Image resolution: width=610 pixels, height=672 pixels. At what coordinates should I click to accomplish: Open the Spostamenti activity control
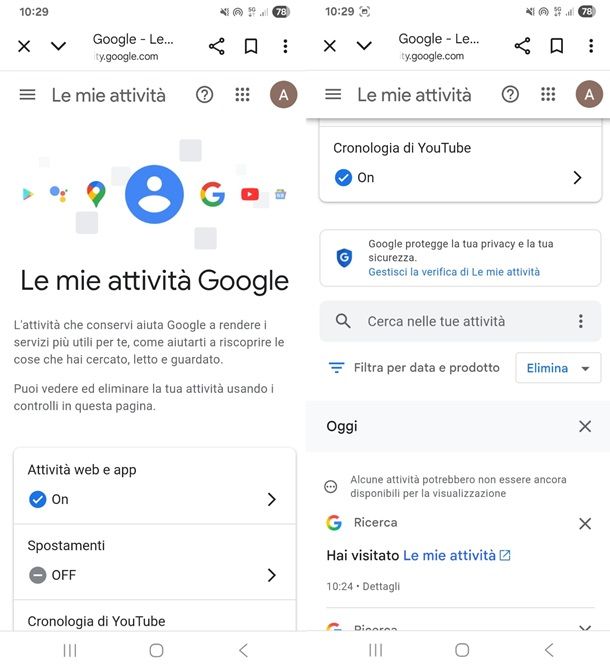pos(154,561)
